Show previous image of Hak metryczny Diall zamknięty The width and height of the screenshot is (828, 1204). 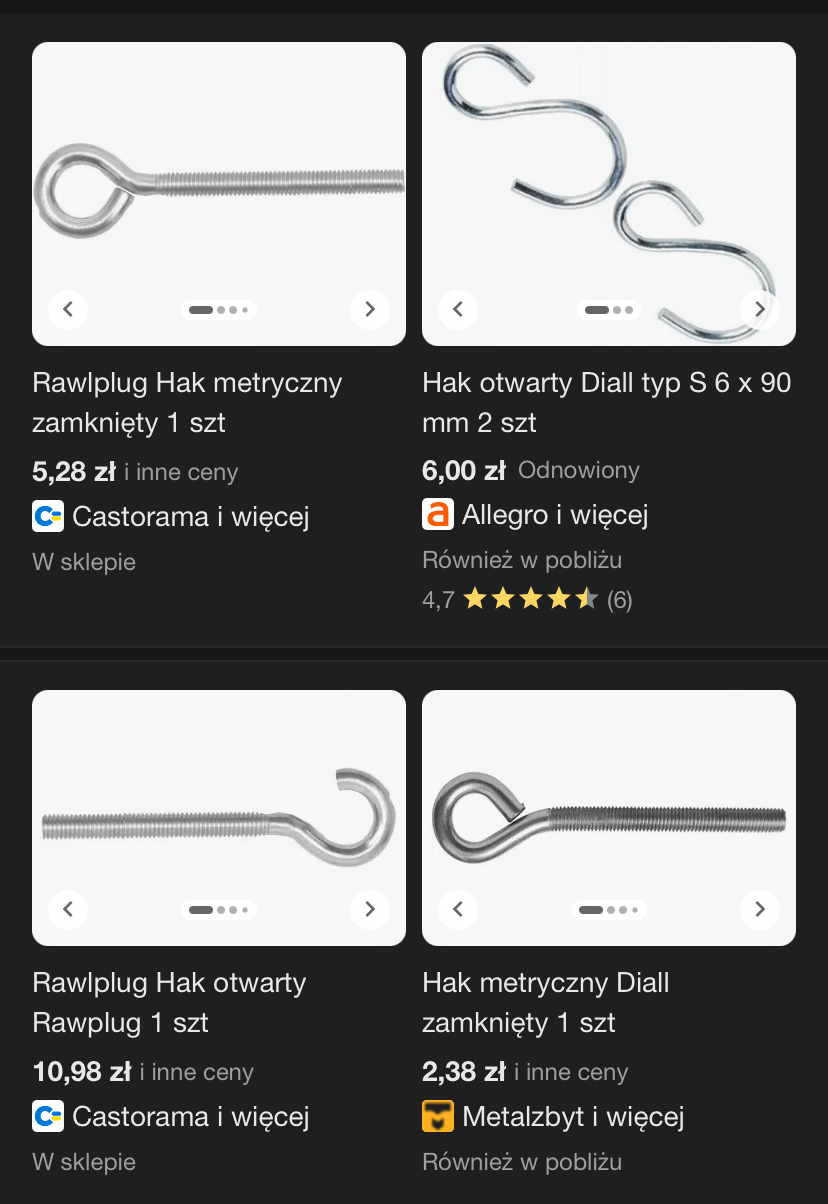458,909
